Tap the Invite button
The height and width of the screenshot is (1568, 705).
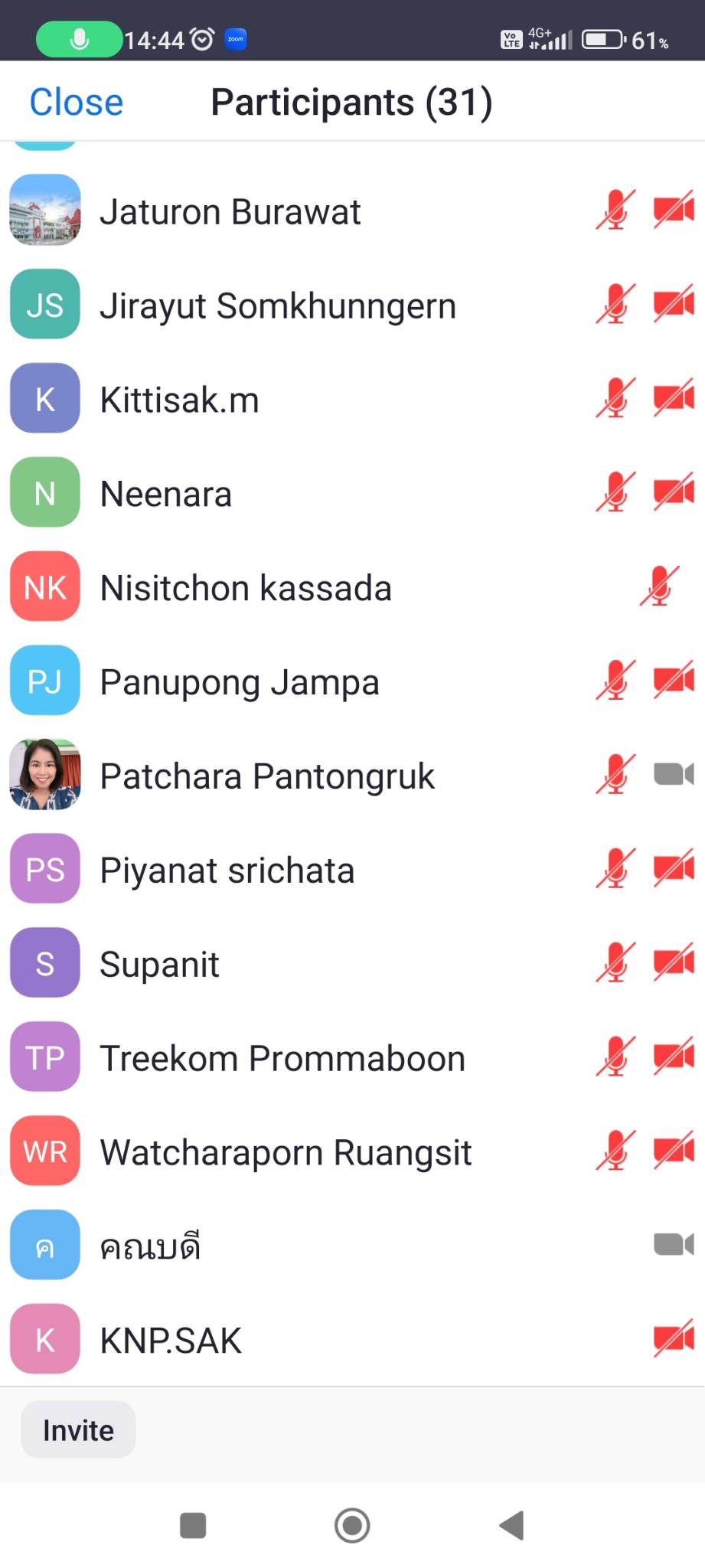tap(78, 1429)
